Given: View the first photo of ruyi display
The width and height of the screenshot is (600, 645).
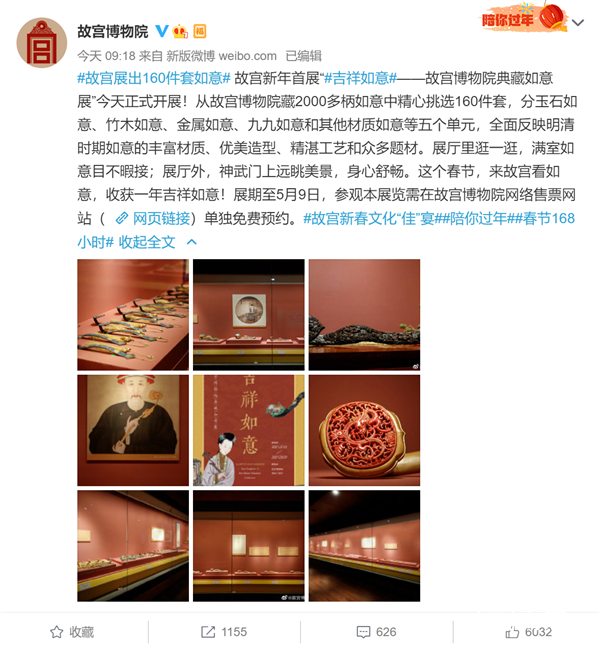Looking at the screenshot, I should click(133, 314).
